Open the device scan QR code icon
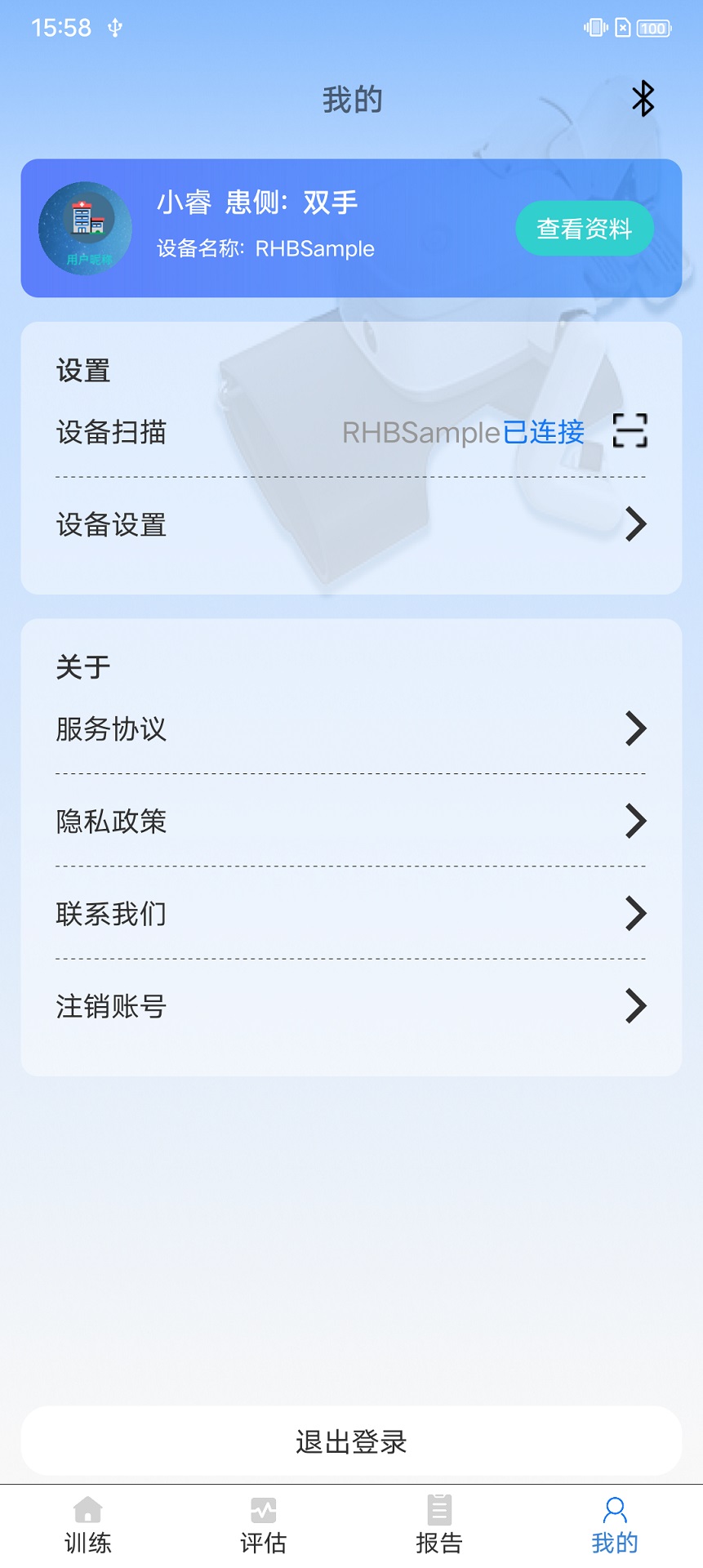Viewport: 703px width, 1568px height. (x=630, y=432)
